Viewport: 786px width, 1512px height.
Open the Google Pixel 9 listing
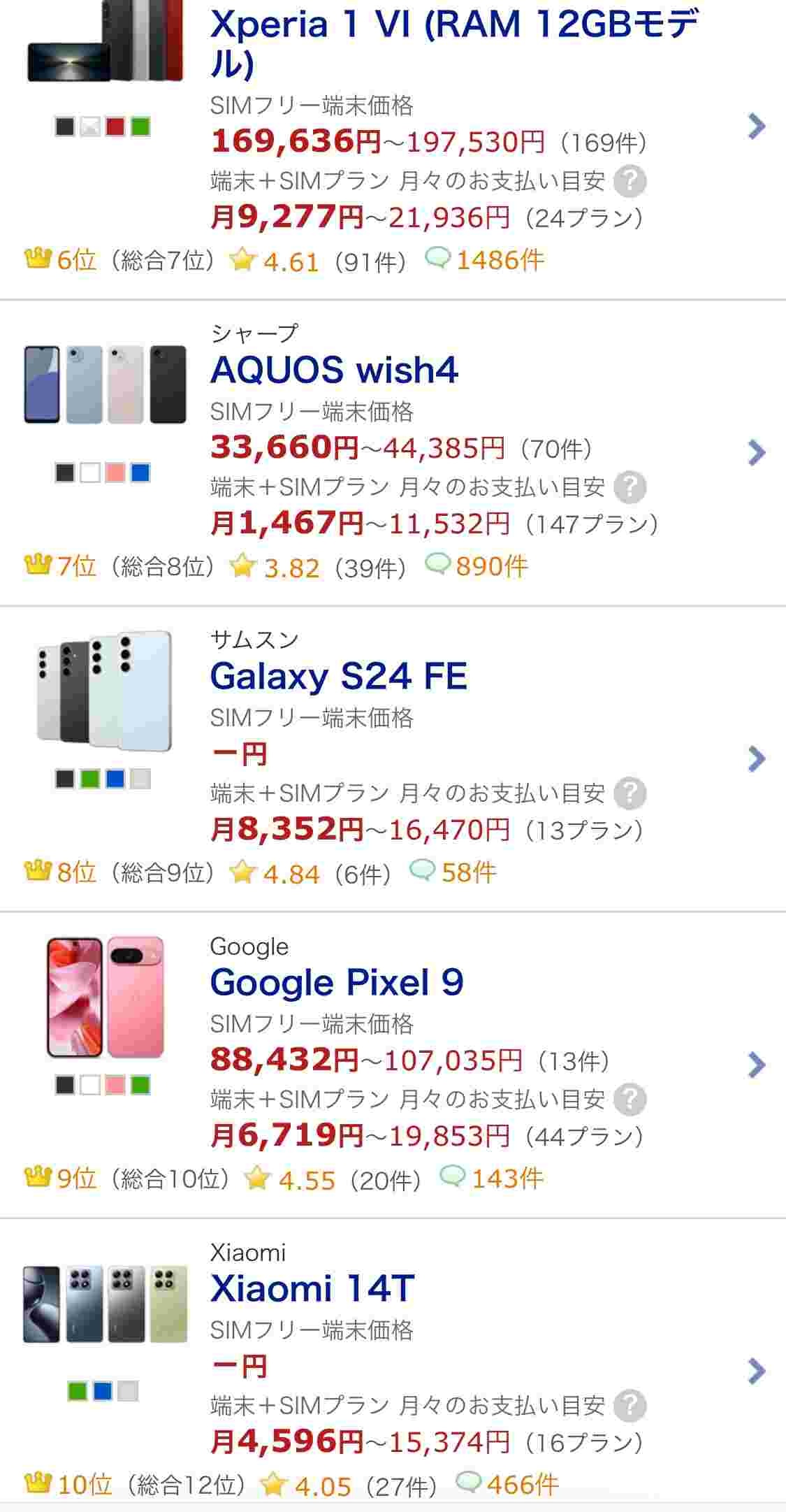pyautogui.click(x=337, y=982)
